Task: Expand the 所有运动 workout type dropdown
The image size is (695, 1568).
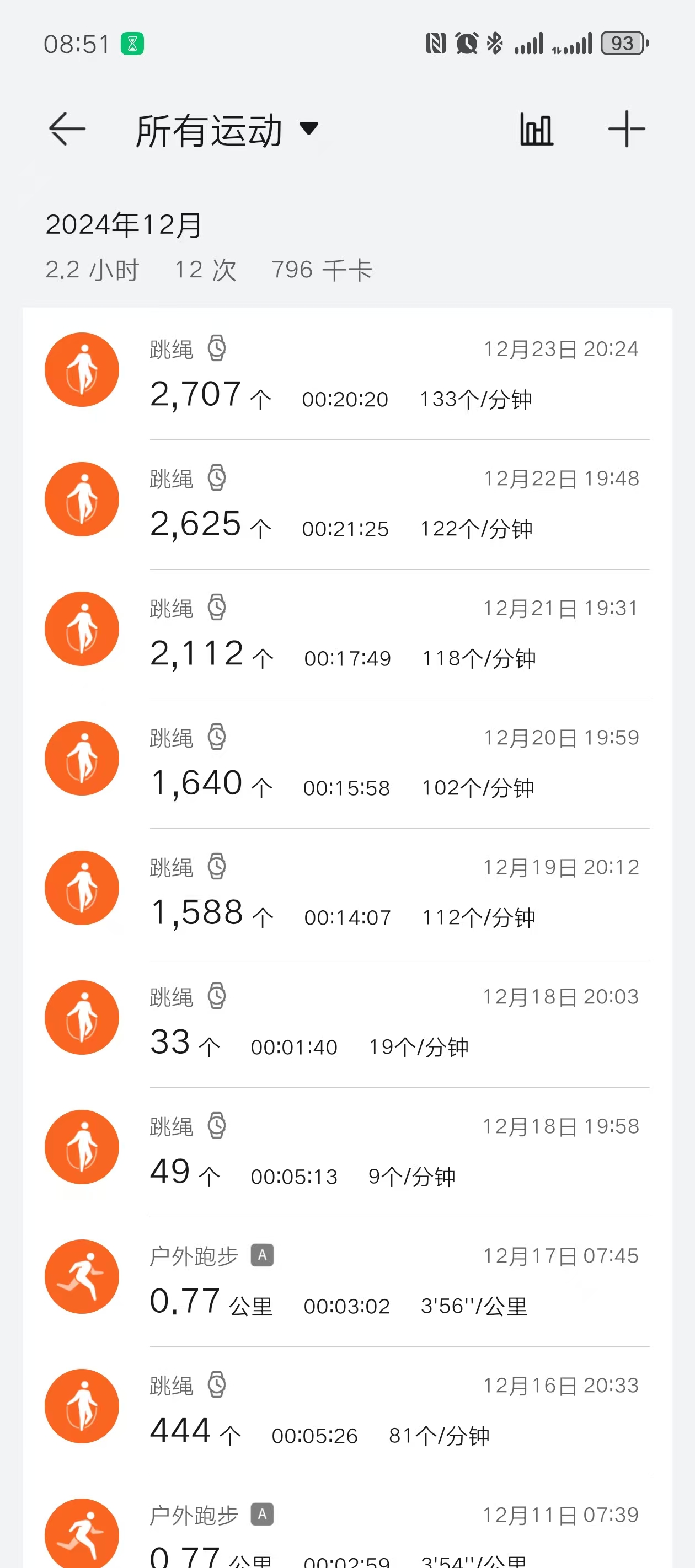Action: 227,130
